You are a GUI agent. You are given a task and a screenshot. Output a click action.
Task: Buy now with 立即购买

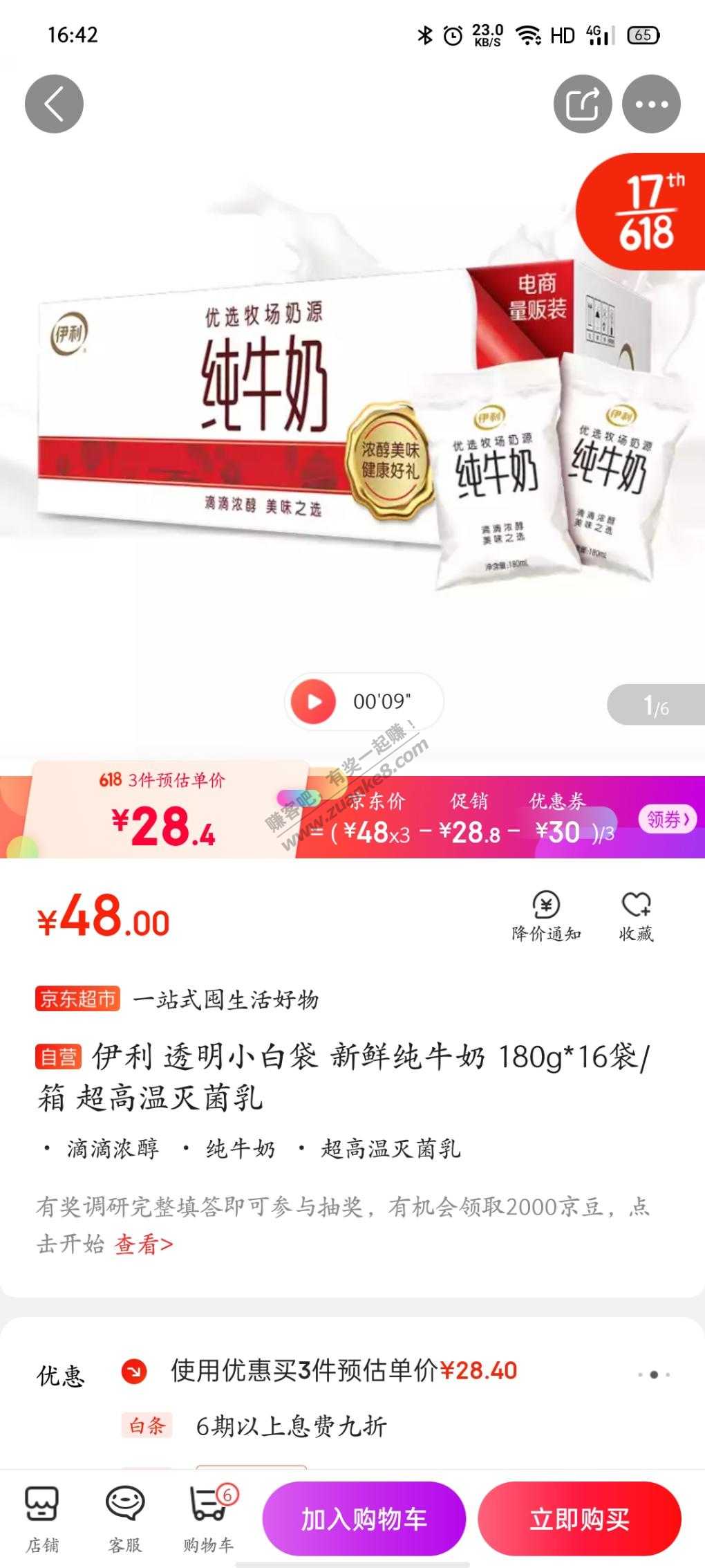[579, 1520]
